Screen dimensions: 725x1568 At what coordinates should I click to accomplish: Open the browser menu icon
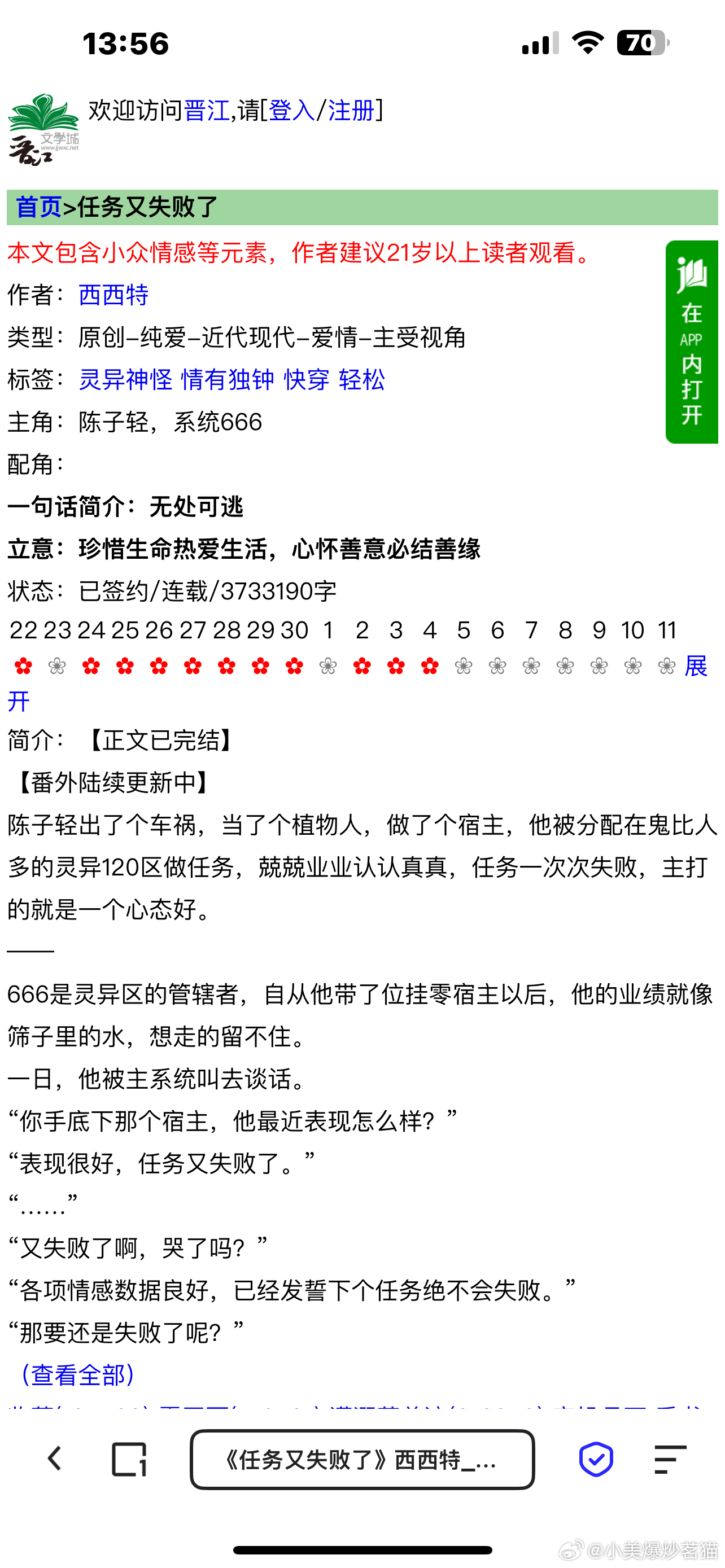(670, 1459)
